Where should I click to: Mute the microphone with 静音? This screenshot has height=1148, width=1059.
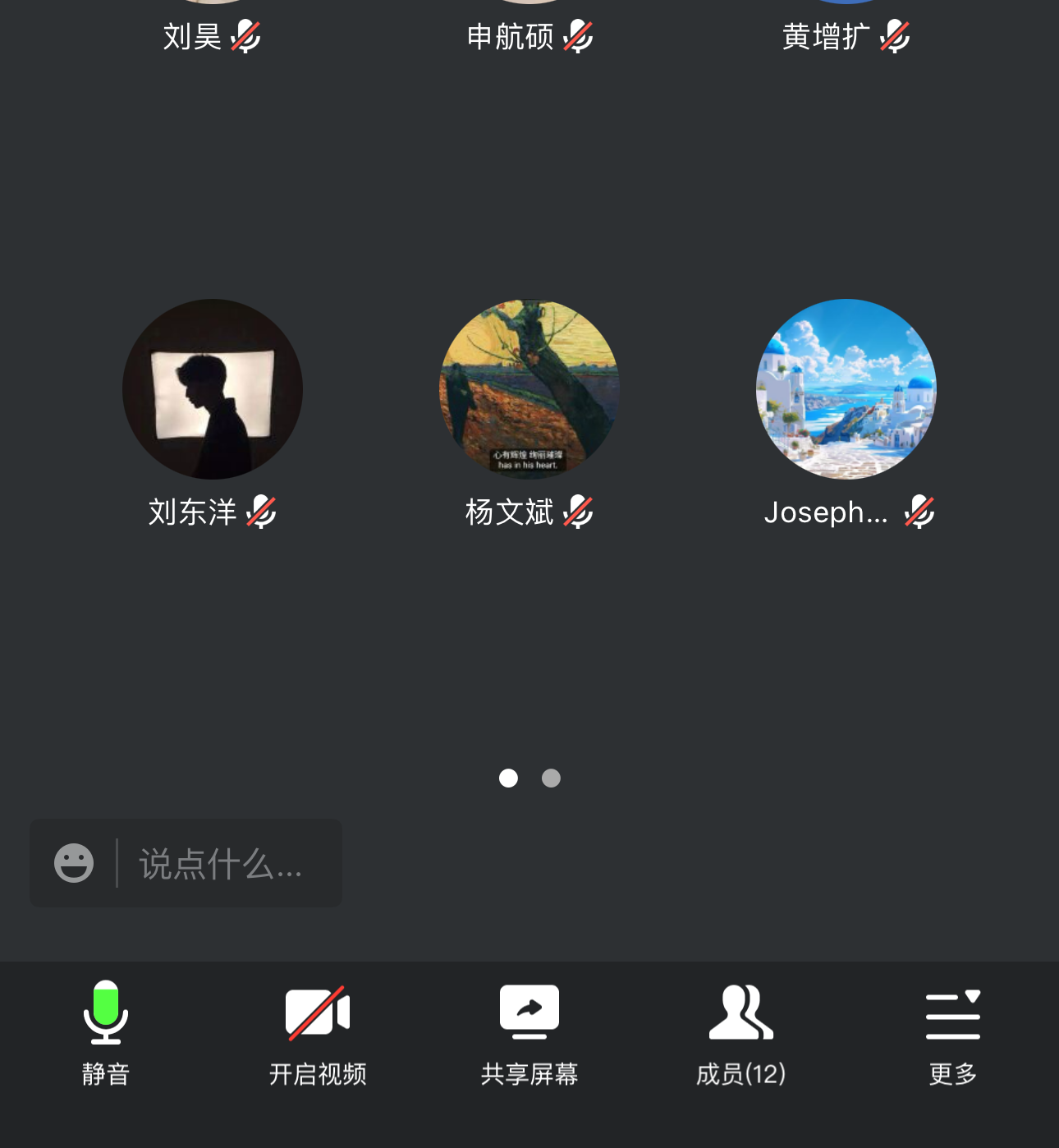coord(106,1031)
